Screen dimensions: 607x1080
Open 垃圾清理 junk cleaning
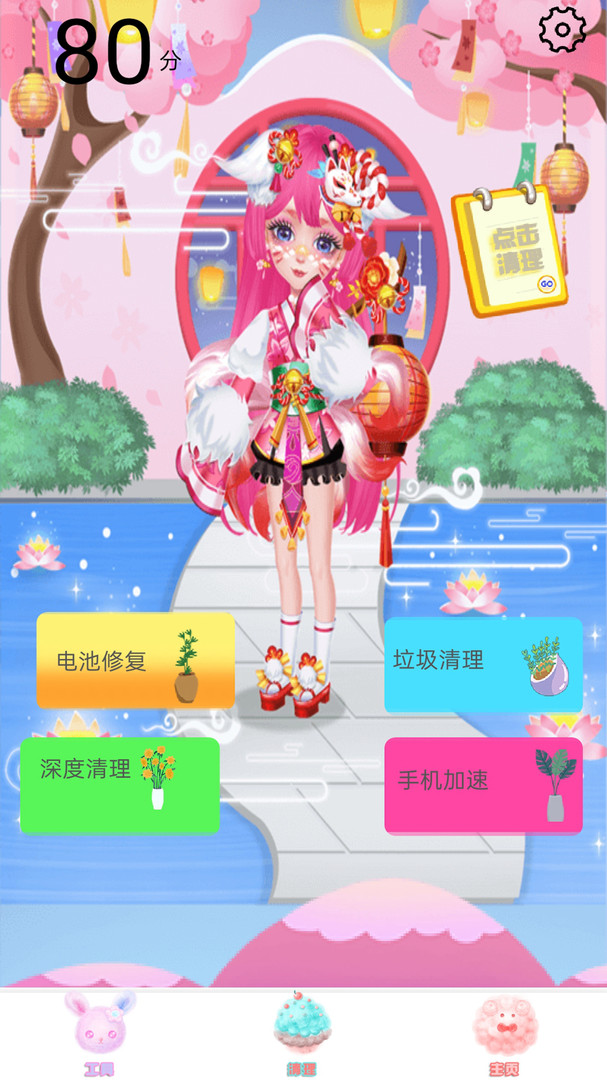[x=483, y=664]
